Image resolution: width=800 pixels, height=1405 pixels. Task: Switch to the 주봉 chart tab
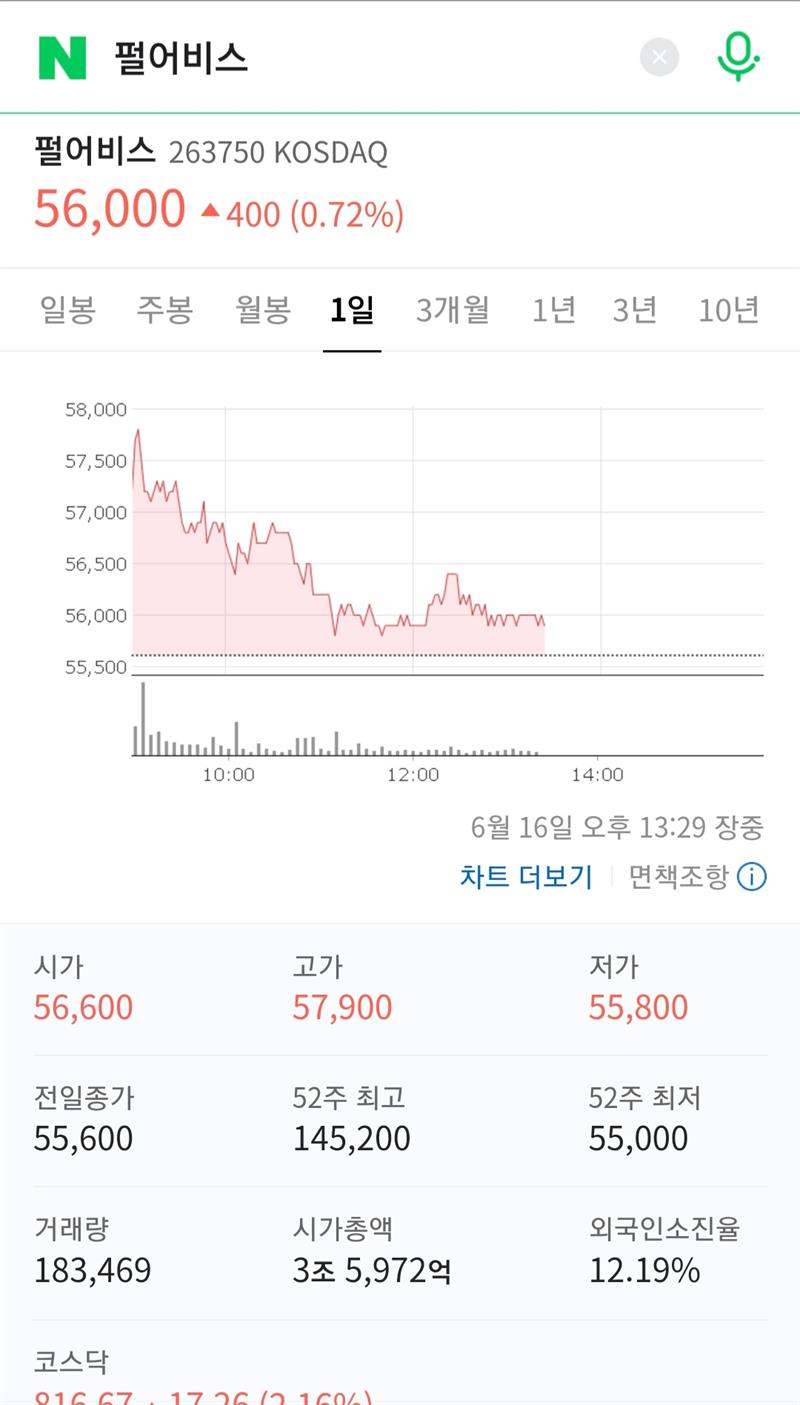[164, 310]
